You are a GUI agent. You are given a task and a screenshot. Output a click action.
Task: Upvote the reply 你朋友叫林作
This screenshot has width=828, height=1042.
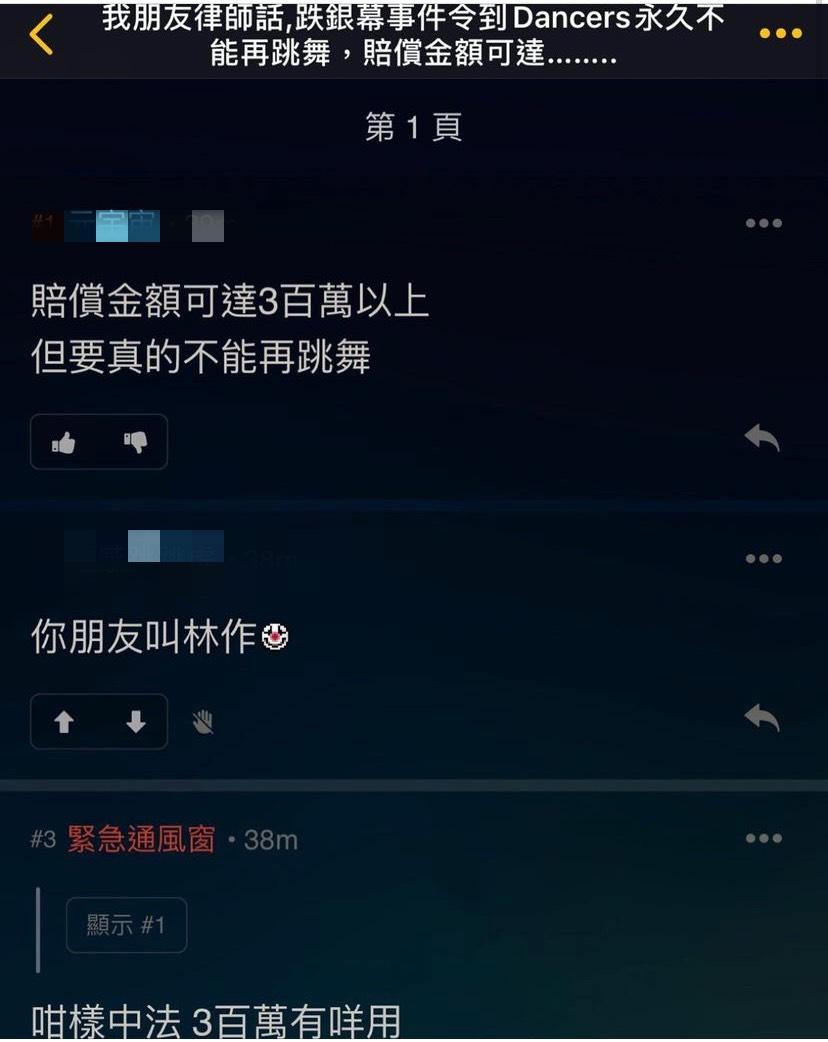pos(64,722)
